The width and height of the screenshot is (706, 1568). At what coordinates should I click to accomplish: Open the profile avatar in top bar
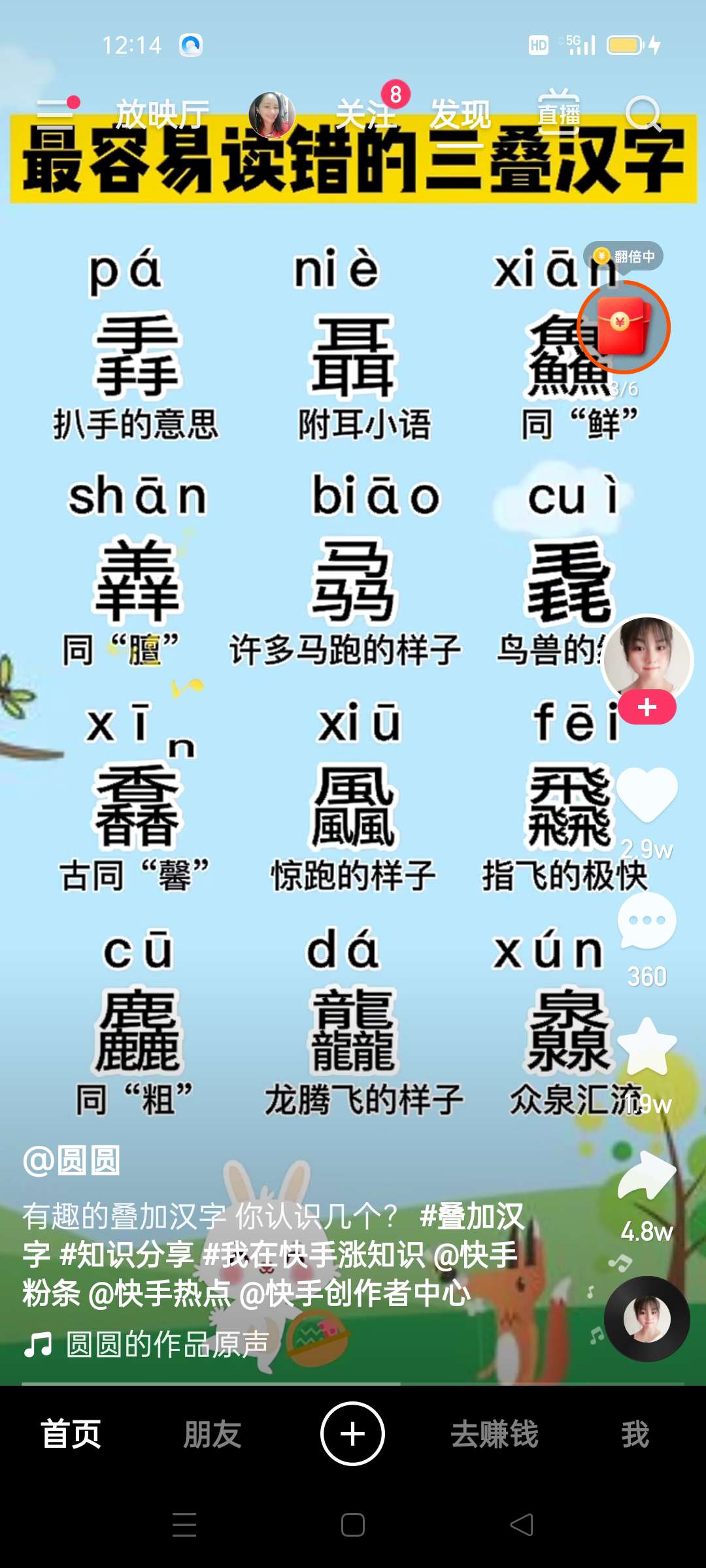272,115
